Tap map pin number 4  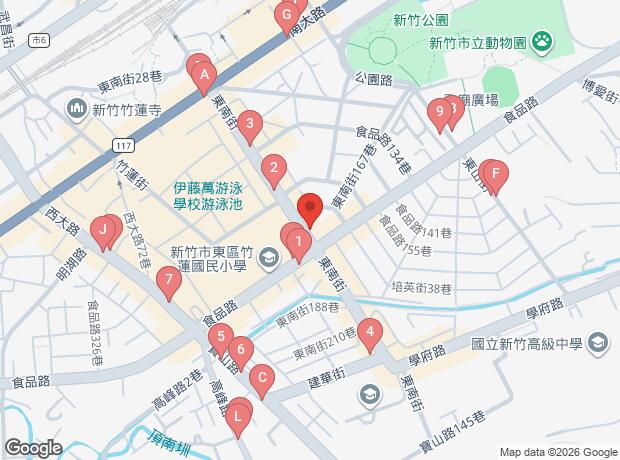(x=370, y=332)
